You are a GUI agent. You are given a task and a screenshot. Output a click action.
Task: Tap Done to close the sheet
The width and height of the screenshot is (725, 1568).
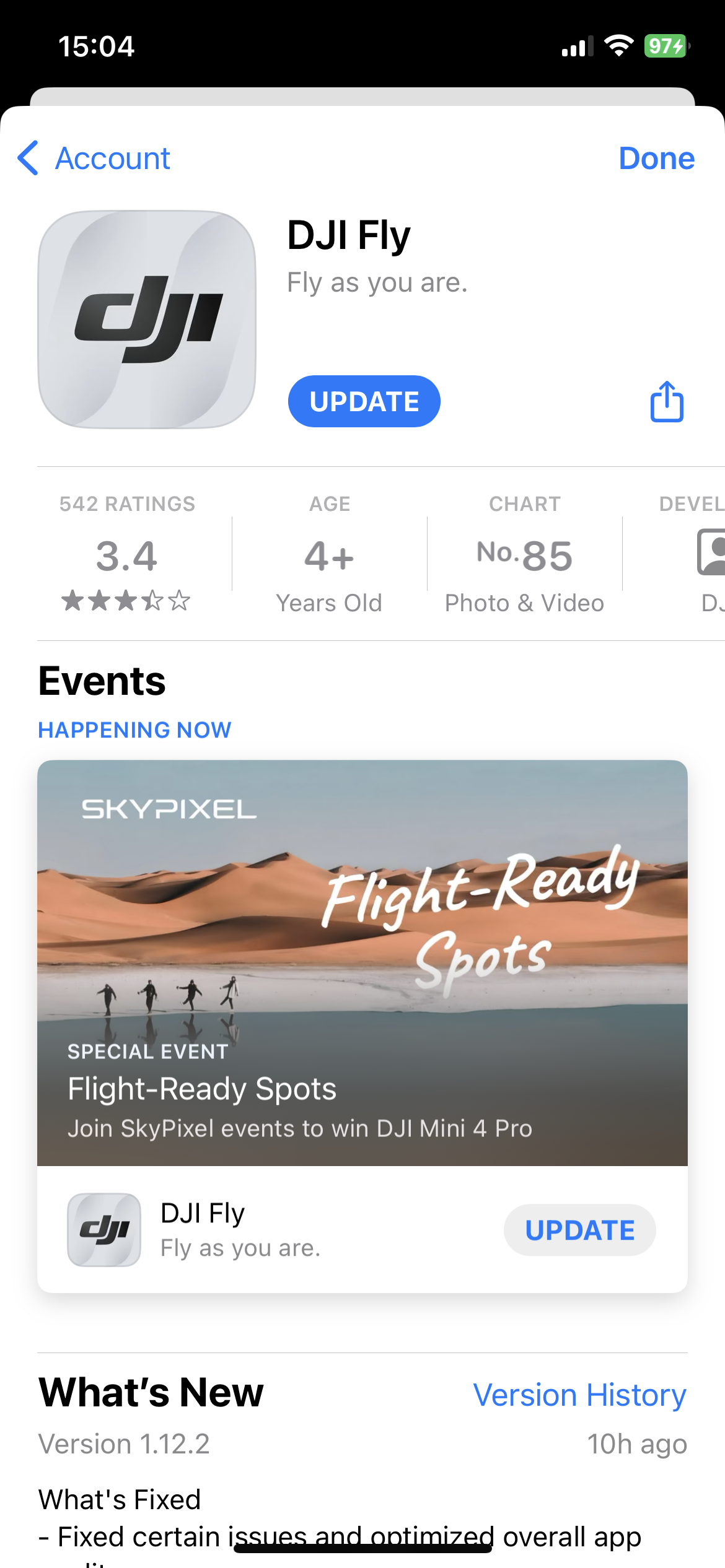click(x=657, y=159)
